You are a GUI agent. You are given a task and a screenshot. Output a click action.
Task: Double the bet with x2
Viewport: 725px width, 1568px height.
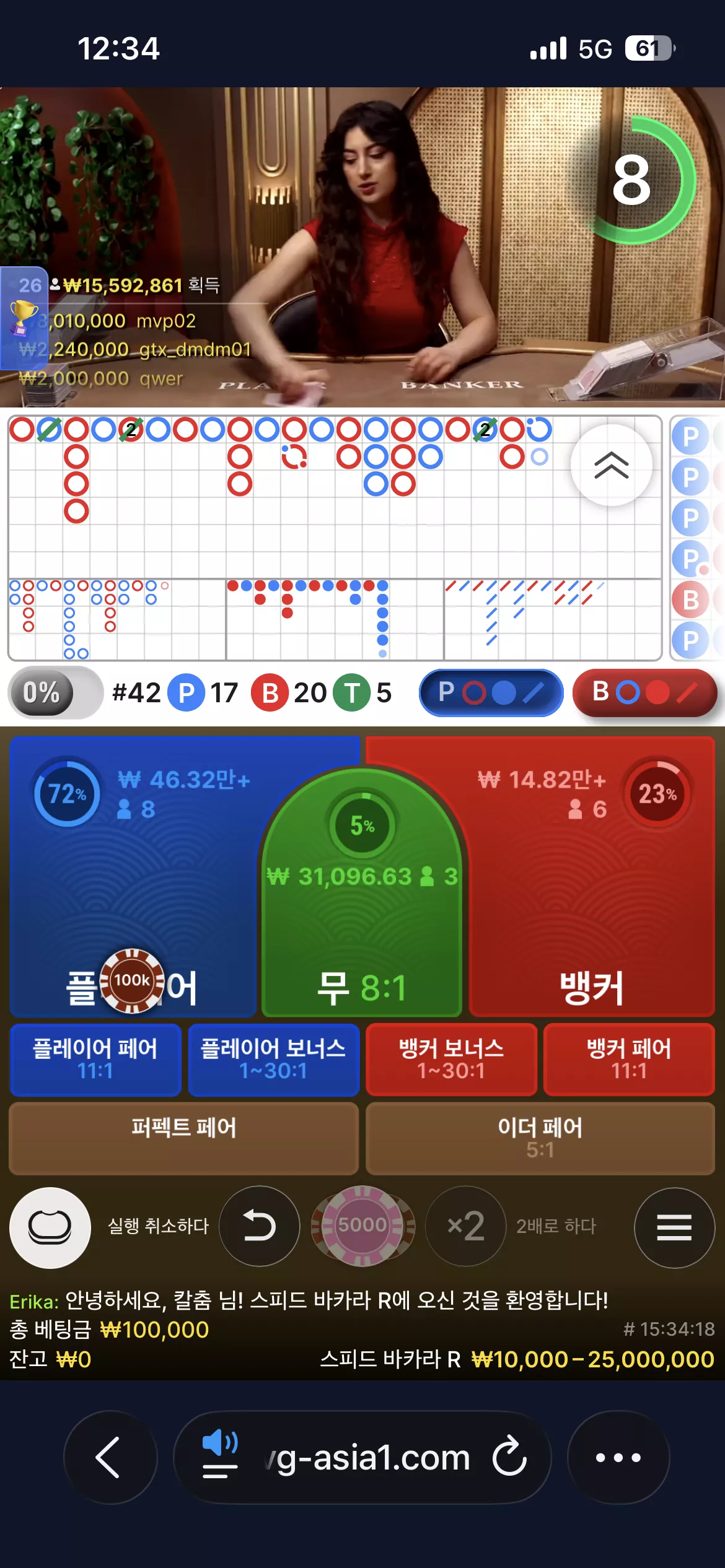pyautogui.click(x=466, y=1226)
